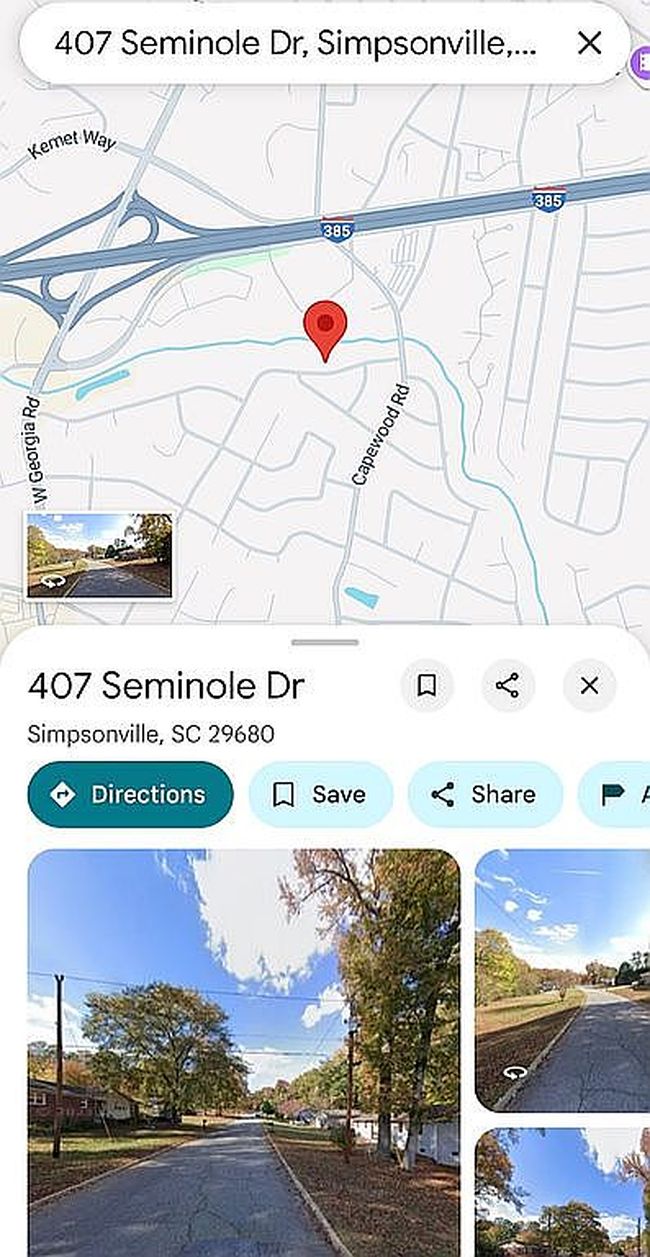650x1257 pixels.
Task: Open the purple profile avatar
Action: 641,65
